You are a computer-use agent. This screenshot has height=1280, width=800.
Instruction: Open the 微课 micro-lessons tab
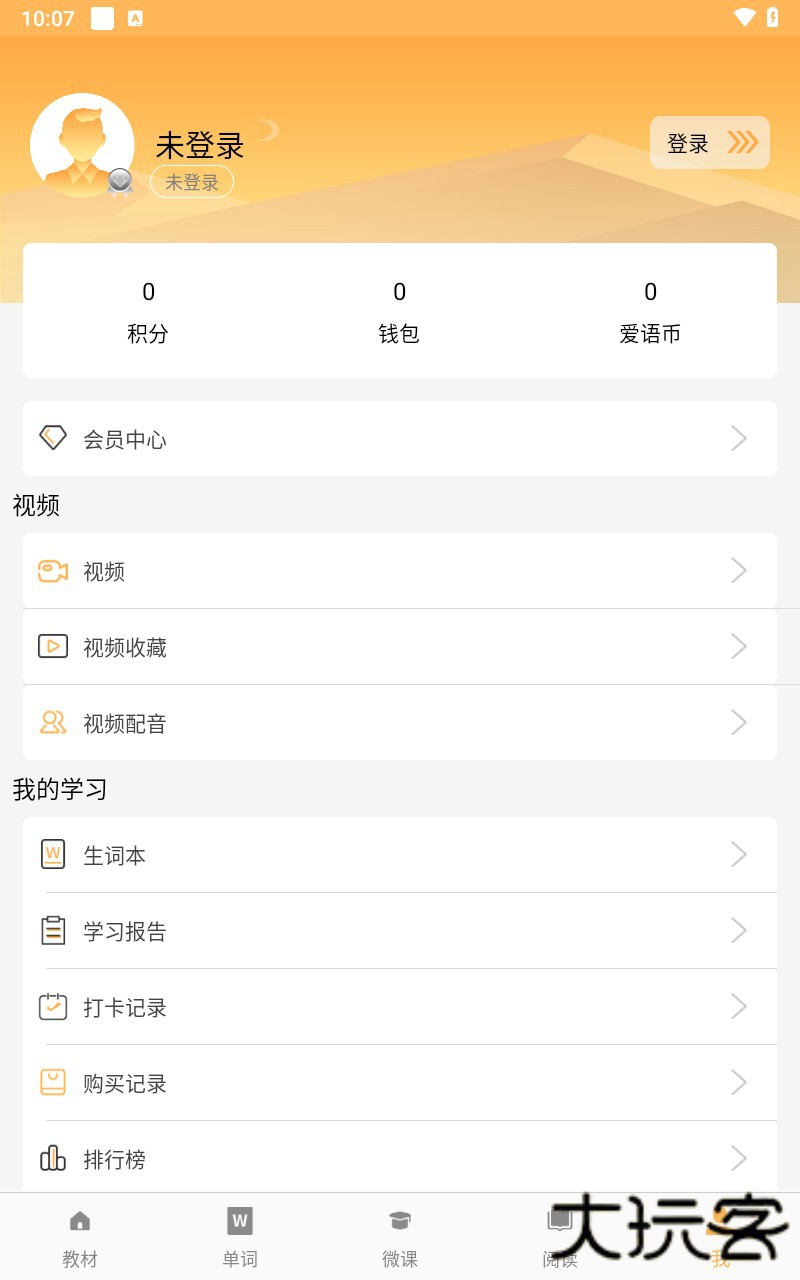coord(400,1237)
